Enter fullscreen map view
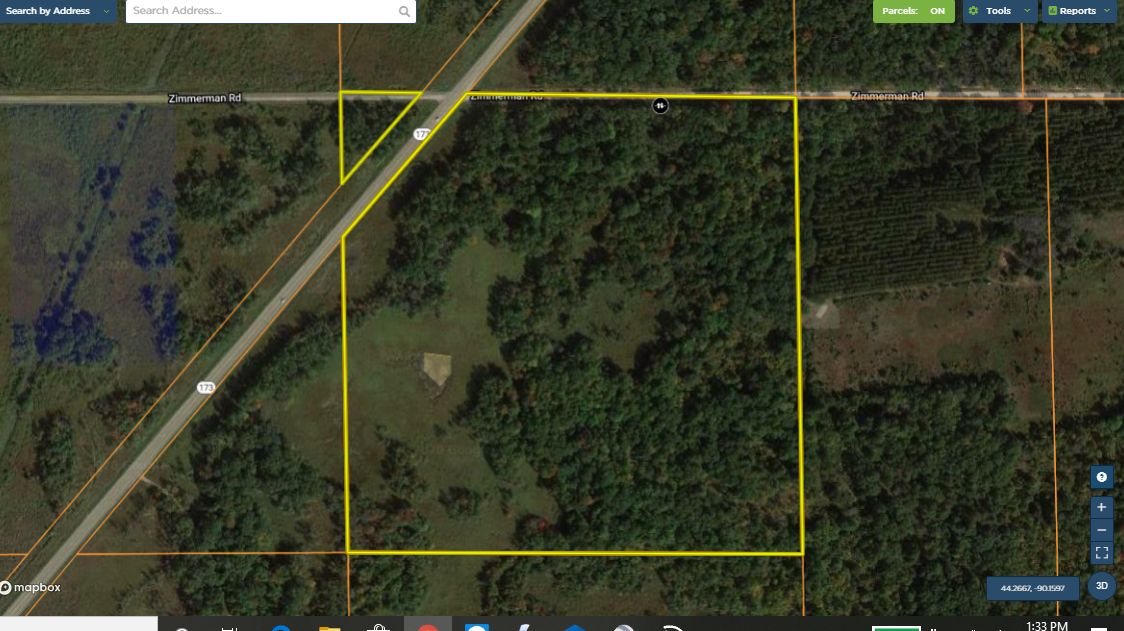This screenshot has width=1124, height=631. [1101, 552]
